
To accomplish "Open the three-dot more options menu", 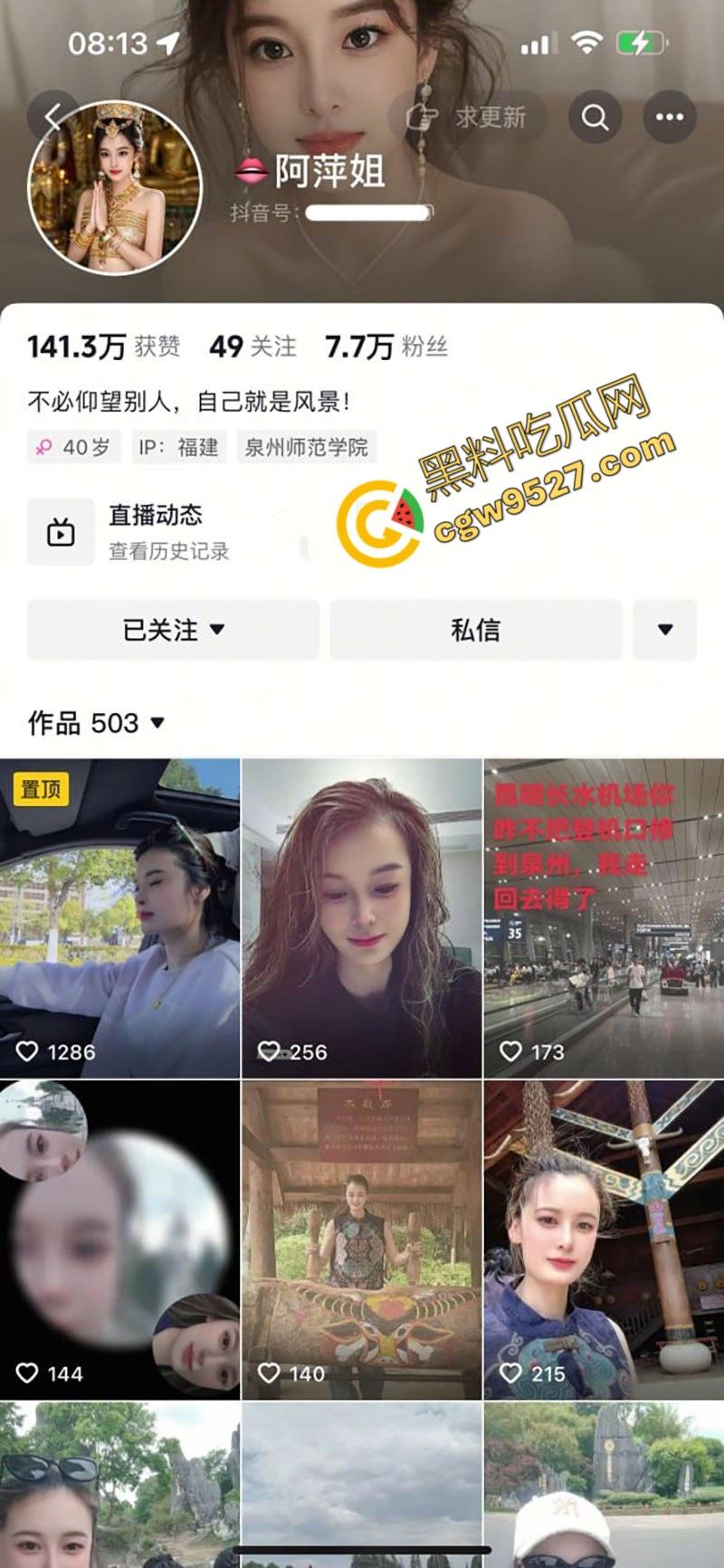I will click(668, 117).
